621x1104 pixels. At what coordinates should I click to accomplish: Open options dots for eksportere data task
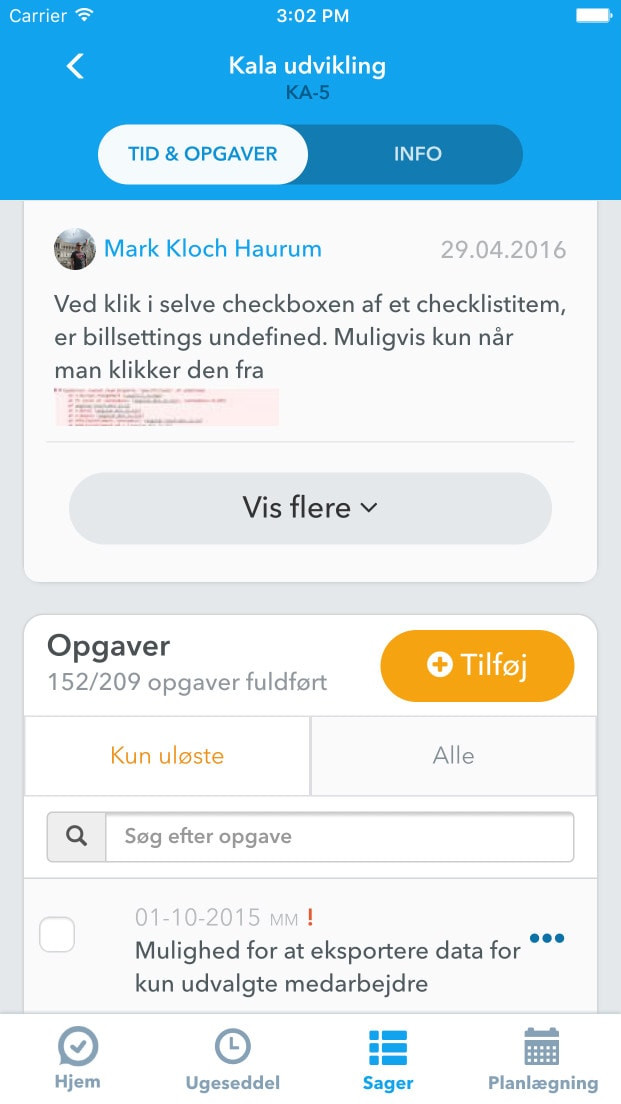click(x=547, y=938)
